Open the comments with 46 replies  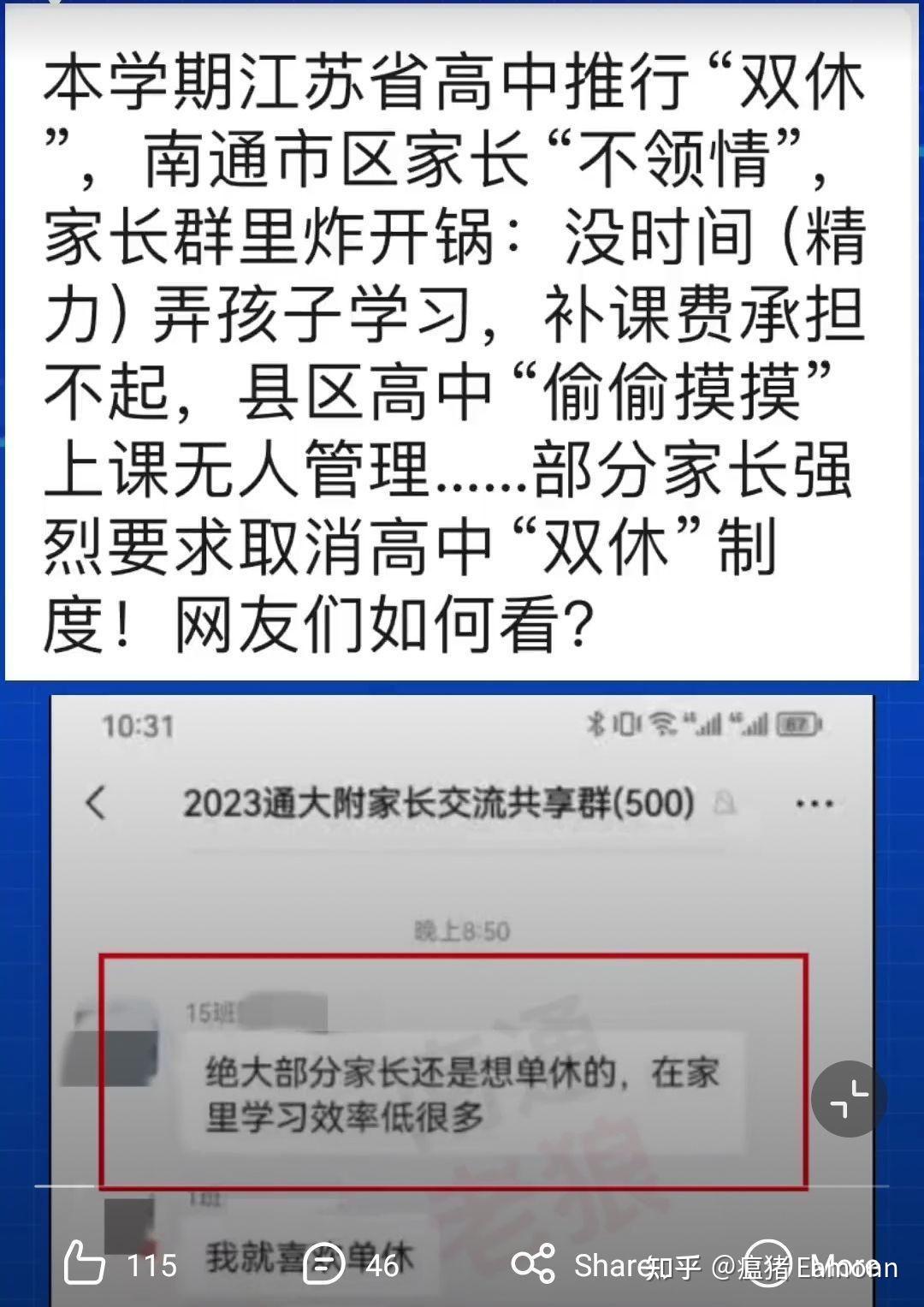(325, 1263)
